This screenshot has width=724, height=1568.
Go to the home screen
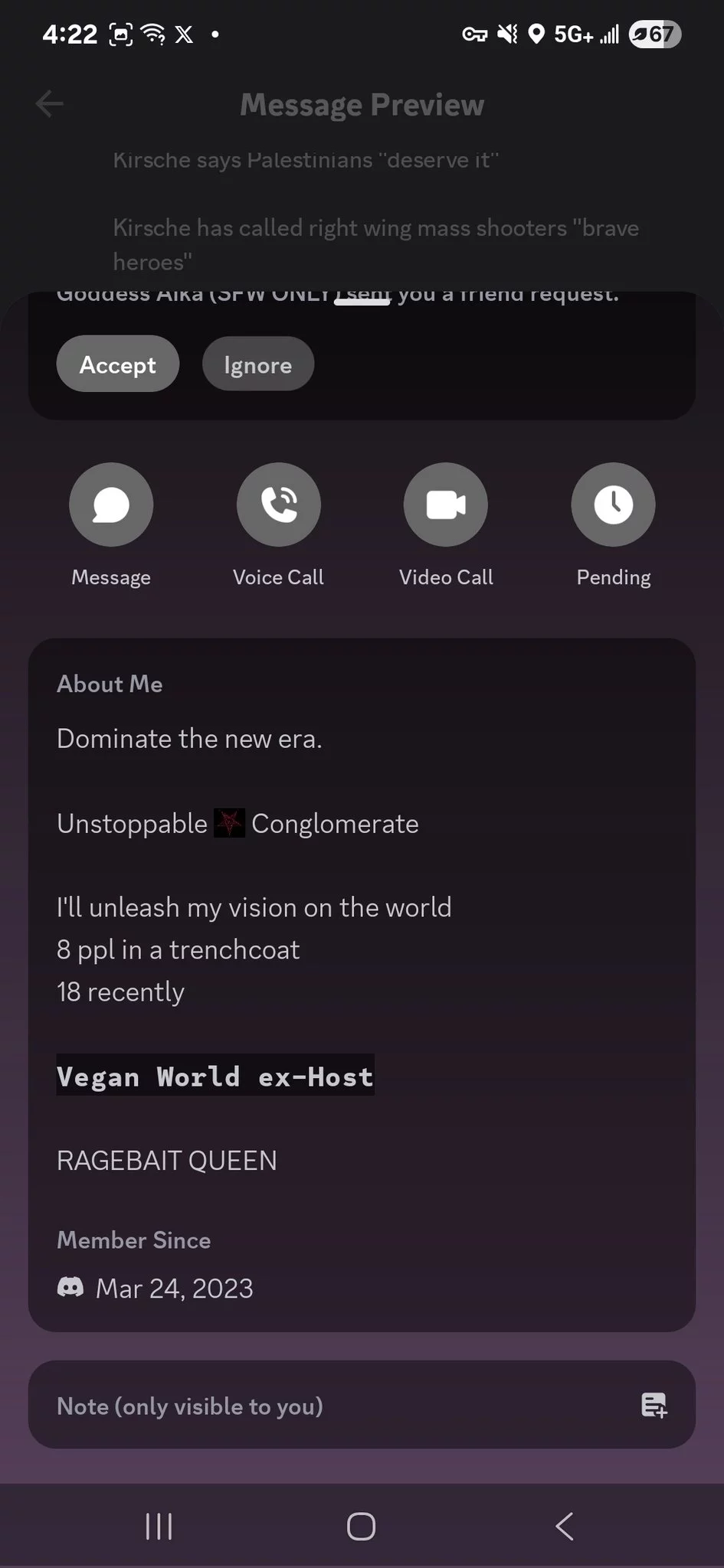pyautogui.click(x=361, y=1526)
